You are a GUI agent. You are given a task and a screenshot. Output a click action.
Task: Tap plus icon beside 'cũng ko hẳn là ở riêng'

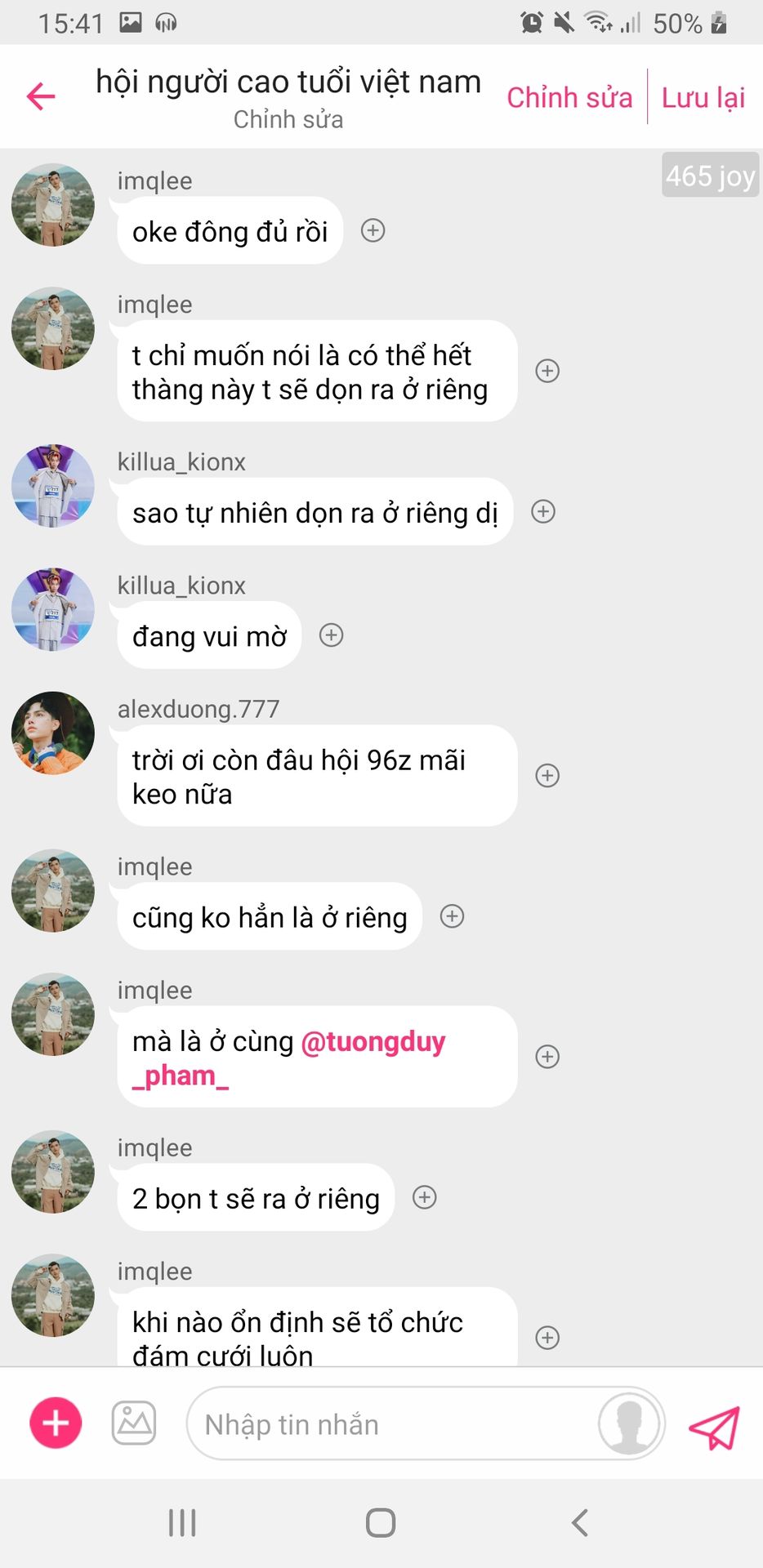pyautogui.click(x=452, y=916)
